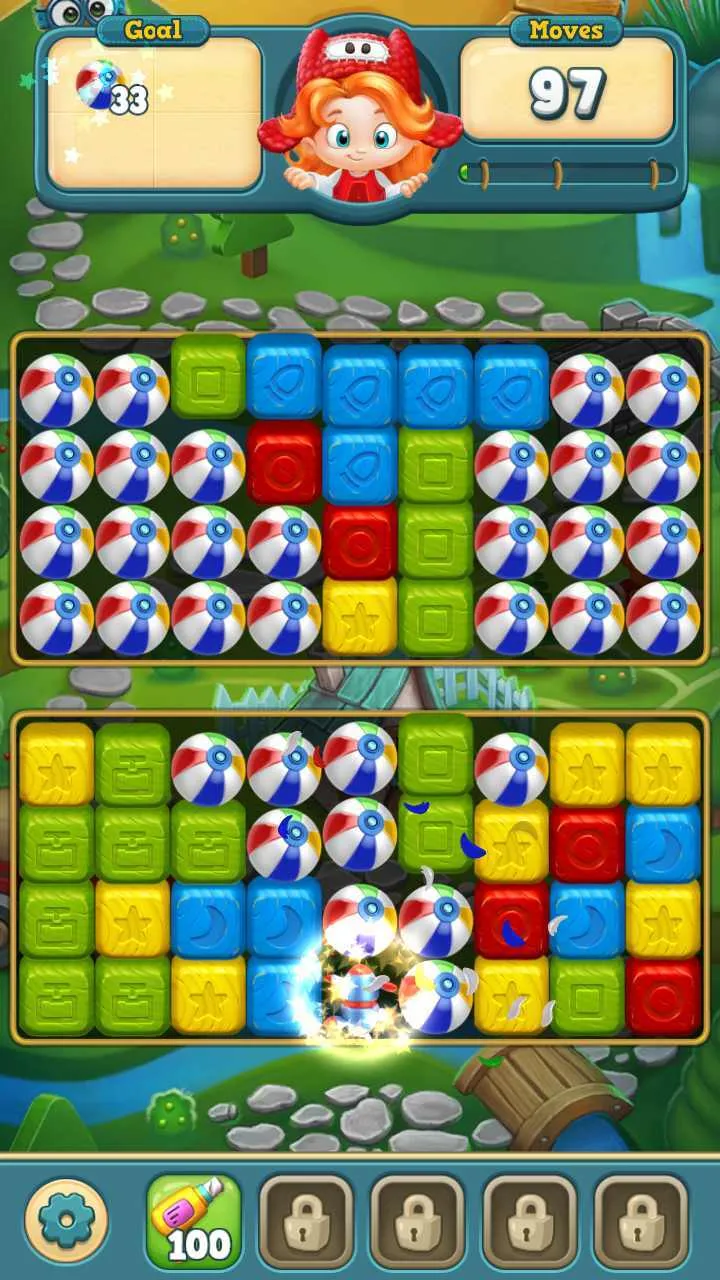Tap the sparkling rocket piece in the lower board
The height and width of the screenshot is (1280, 720).
click(x=358, y=994)
